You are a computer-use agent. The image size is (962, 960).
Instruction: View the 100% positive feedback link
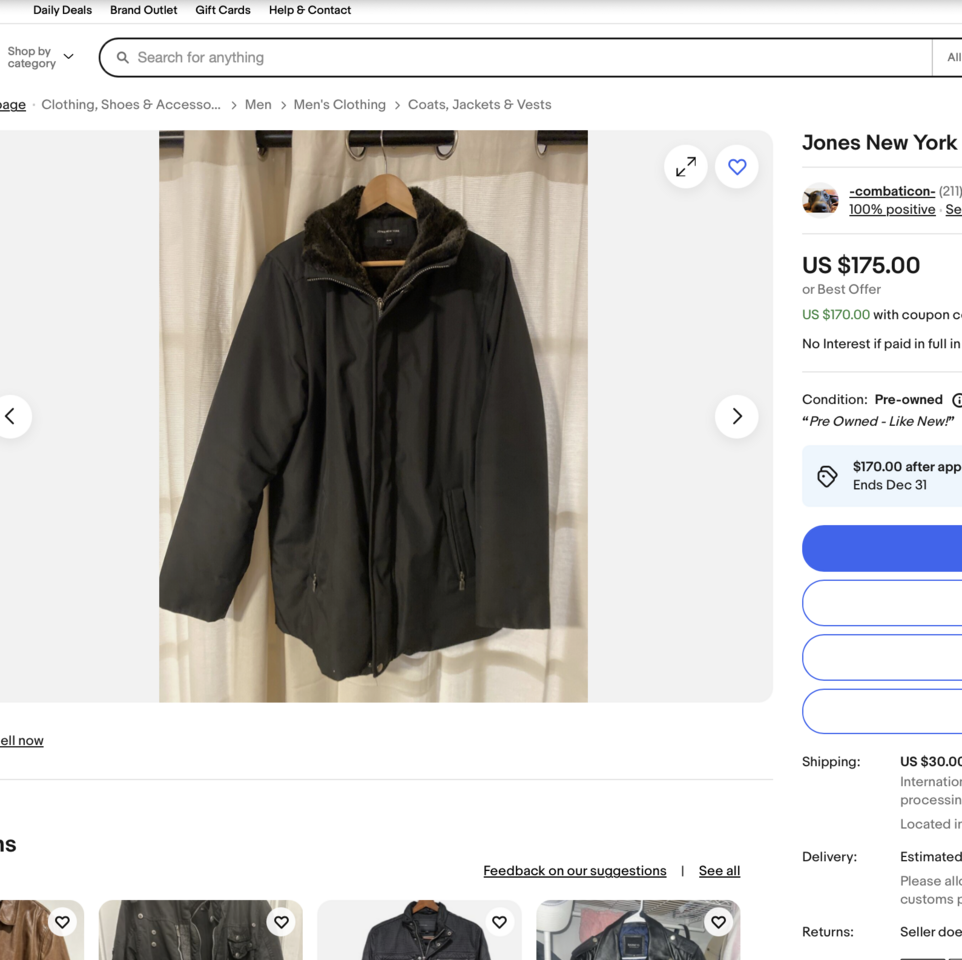tap(891, 209)
